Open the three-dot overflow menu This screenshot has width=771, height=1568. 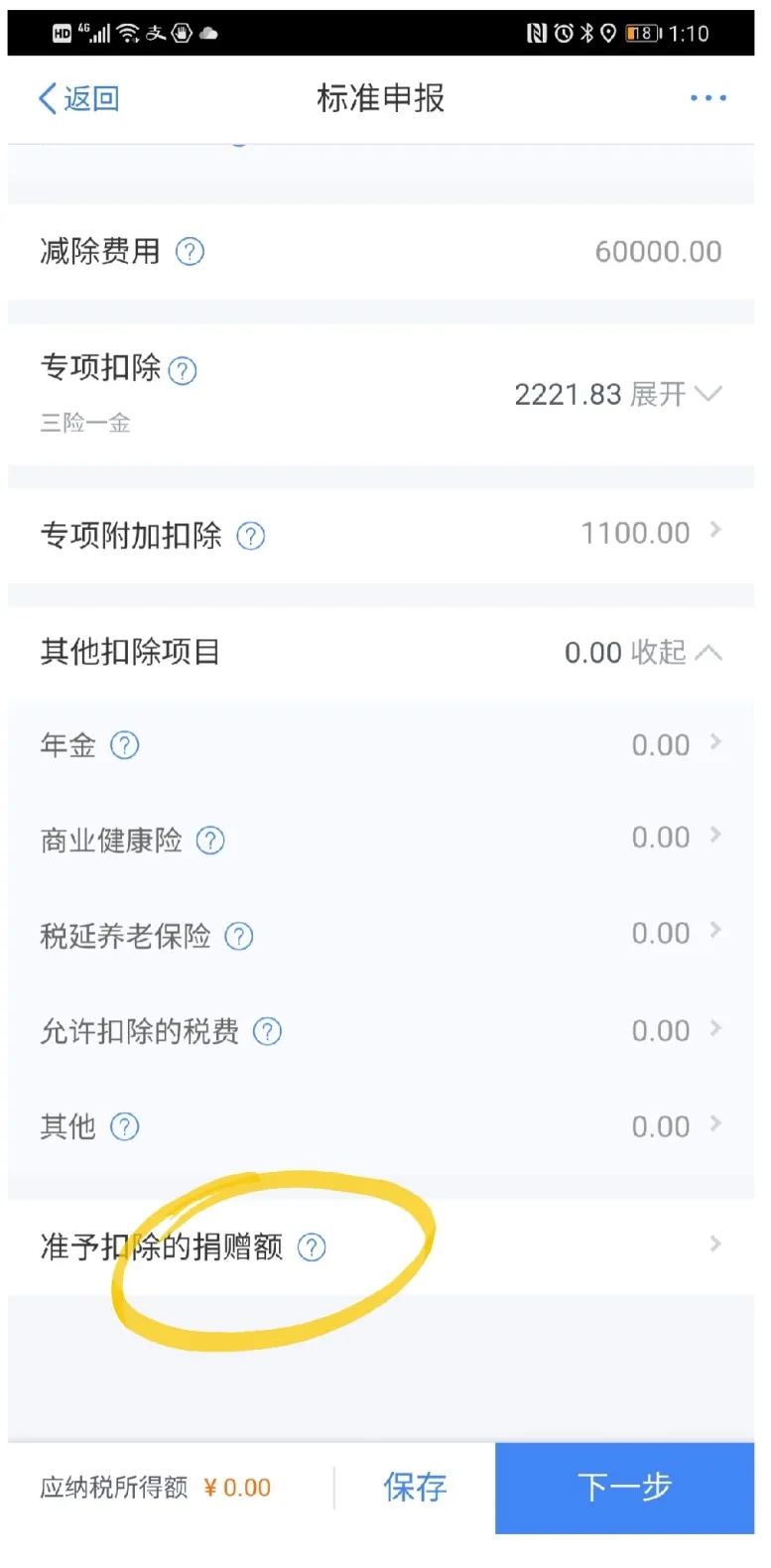click(x=707, y=98)
